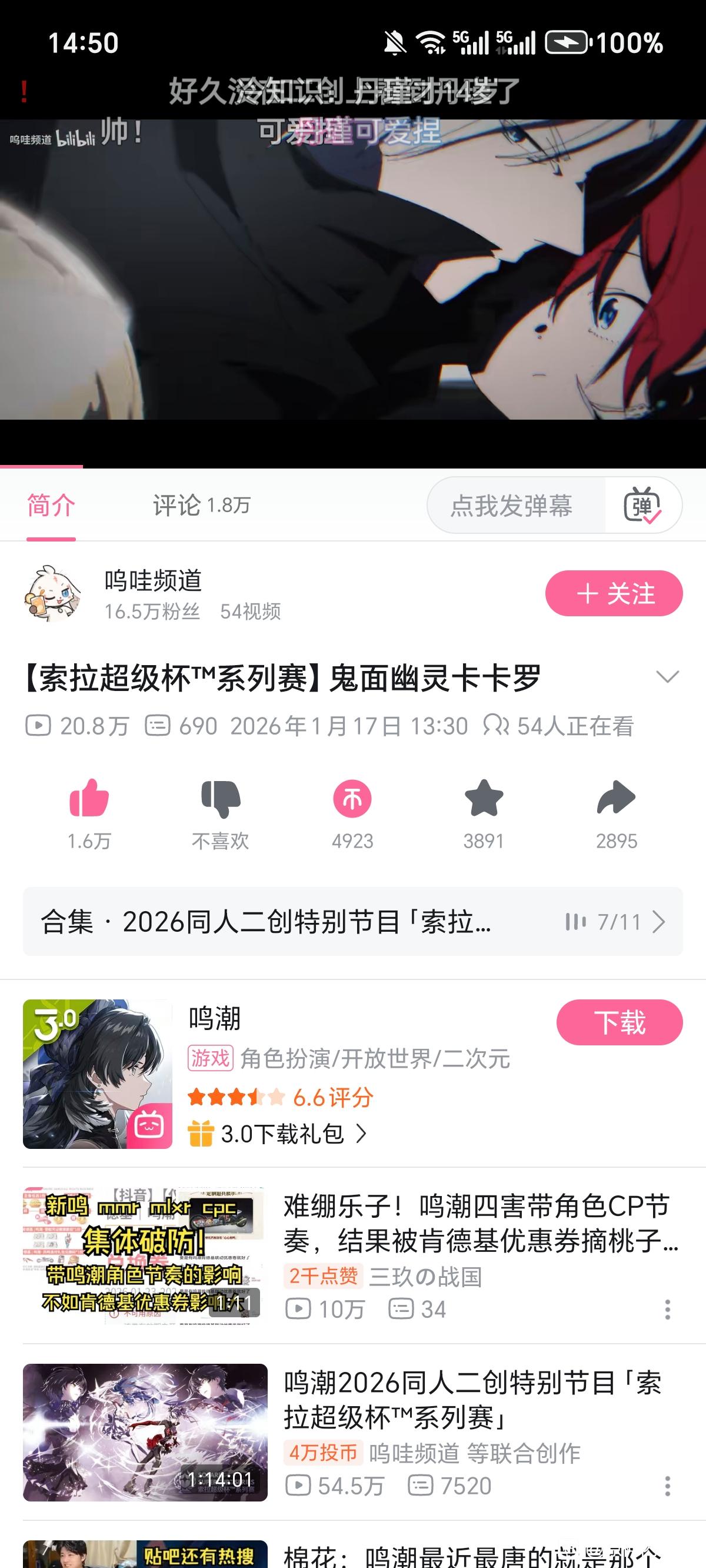Follow 呜哇频道 with the 关注 button

(614, 593)
